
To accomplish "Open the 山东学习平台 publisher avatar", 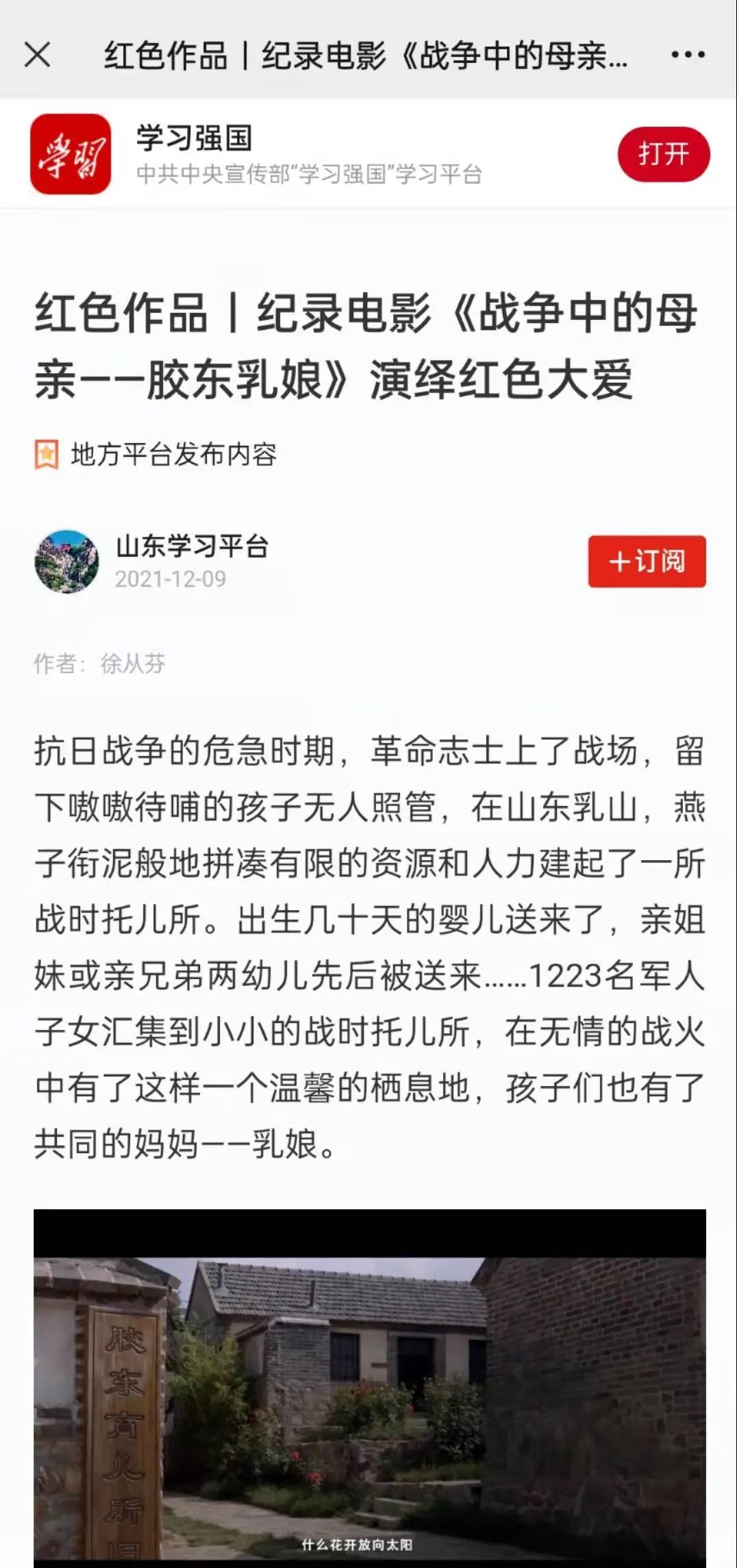I will click(x=66, y=561).
